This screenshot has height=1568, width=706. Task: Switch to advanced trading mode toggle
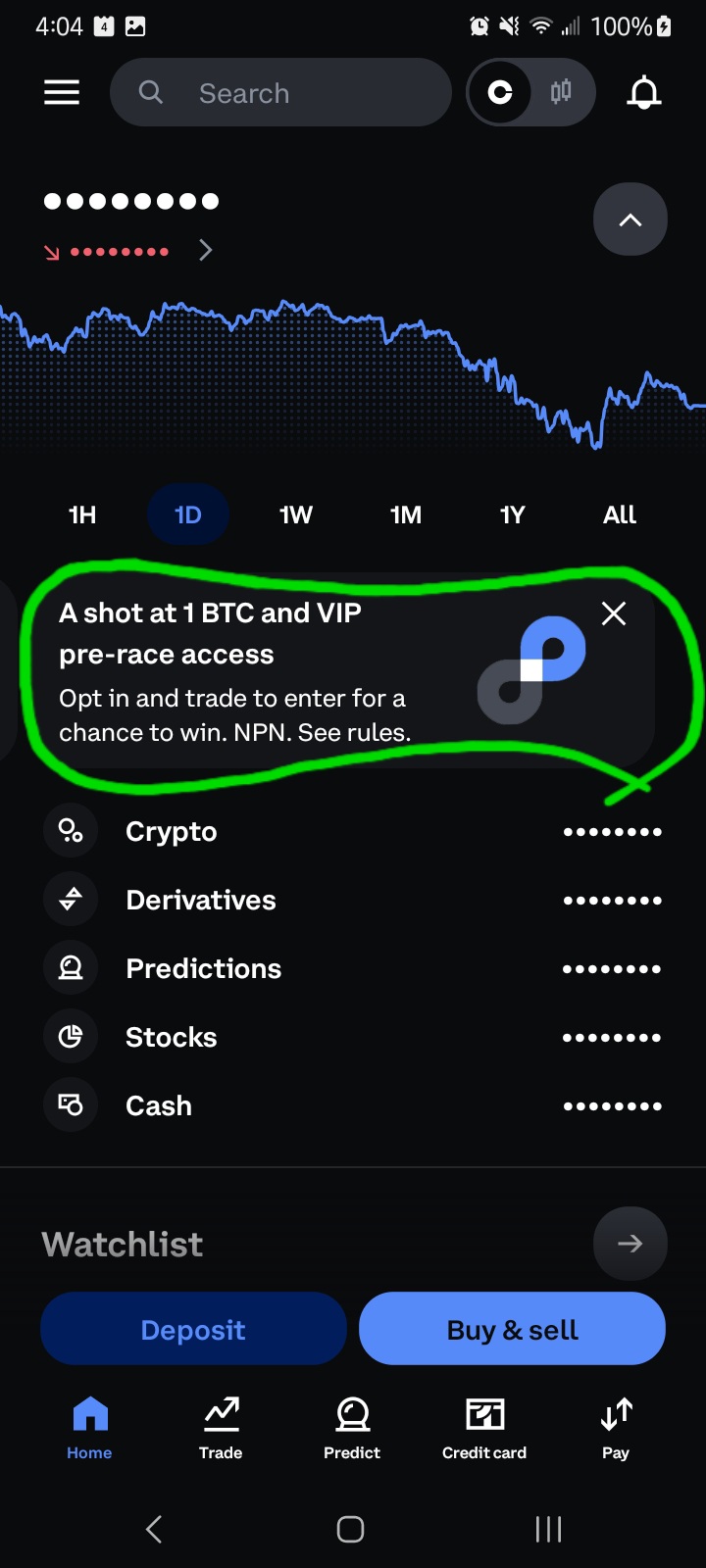[x=561, y=92]
